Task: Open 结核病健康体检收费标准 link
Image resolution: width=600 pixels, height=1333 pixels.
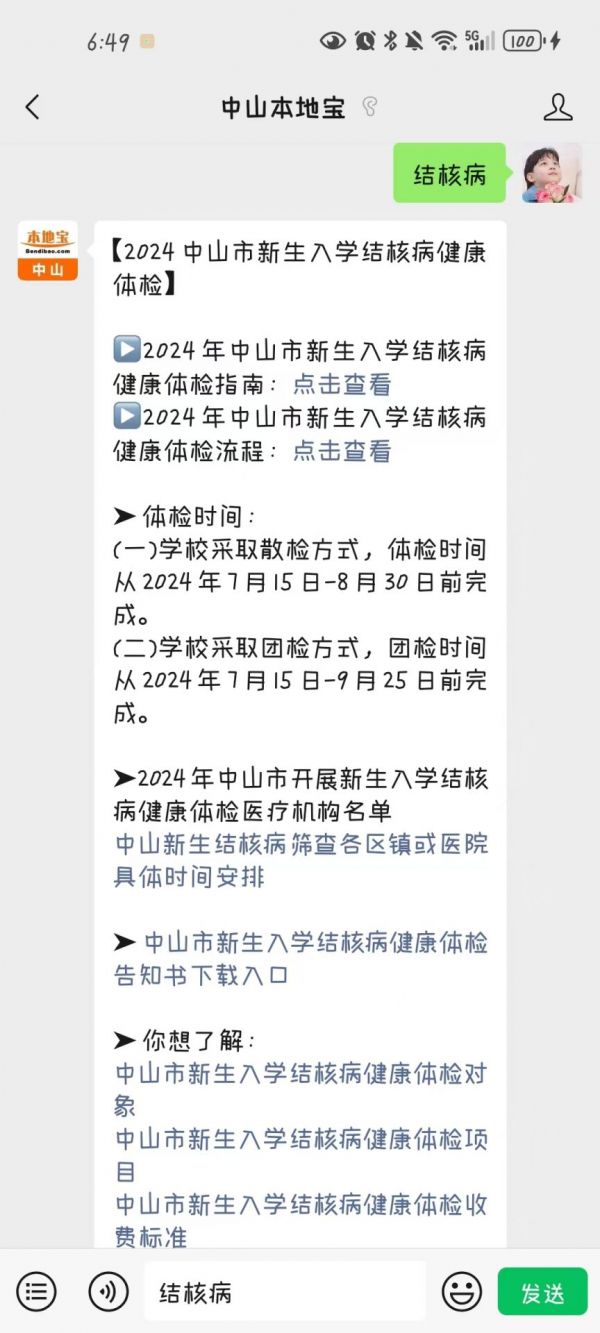Action: point(300,1220)
